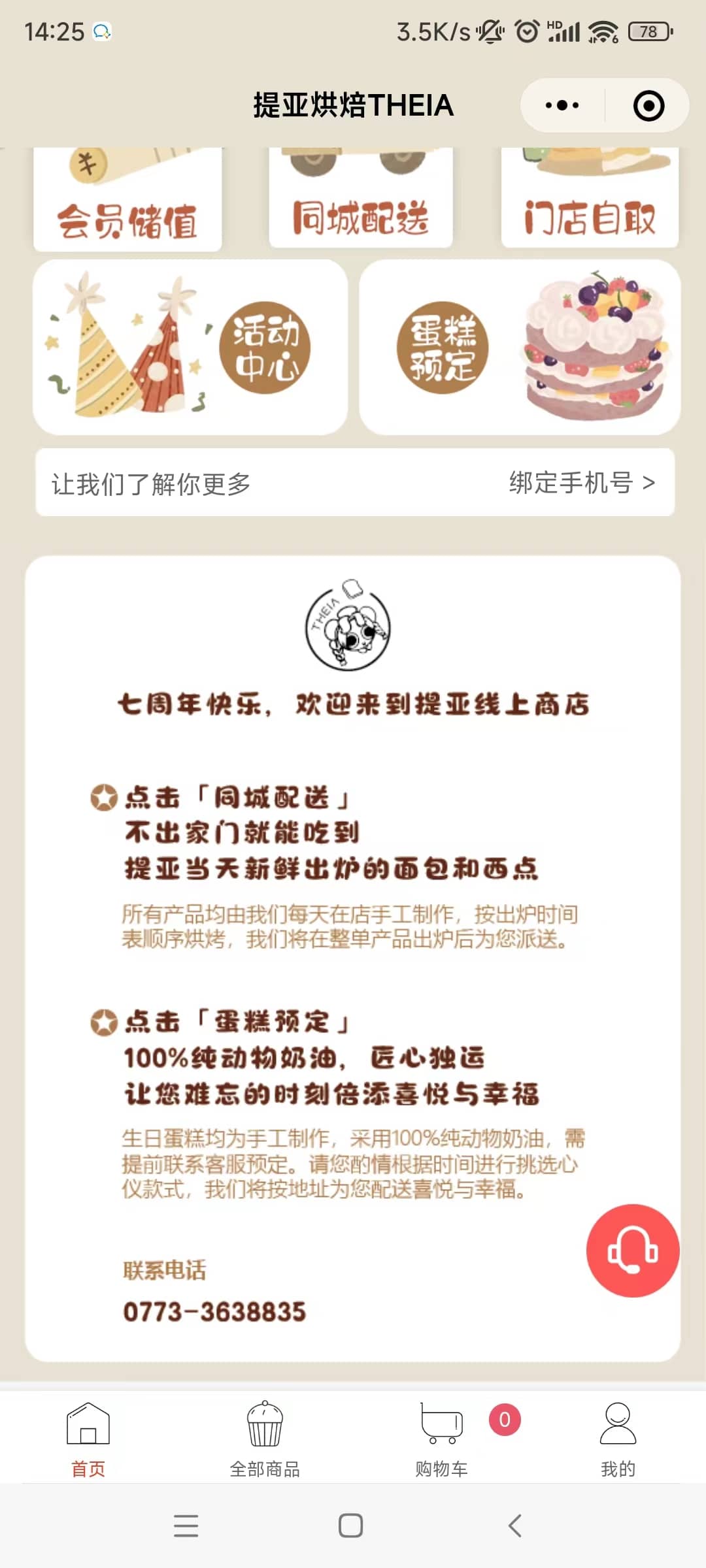The width and height of the screenshot is (706, 1568).
Task: Contact customer service via red headset button
Action: click(x=632, y=1250)
